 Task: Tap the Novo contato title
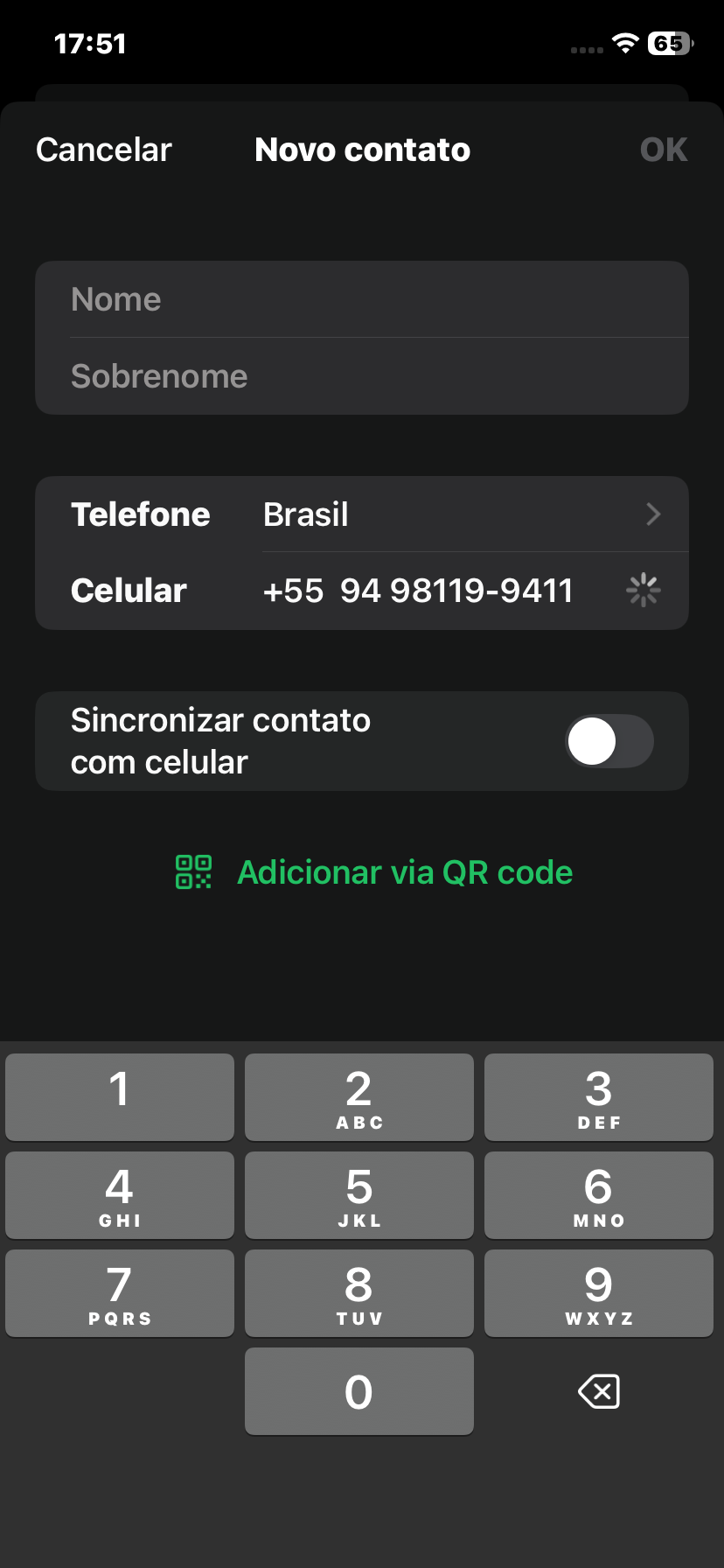(x=362, y=150)
